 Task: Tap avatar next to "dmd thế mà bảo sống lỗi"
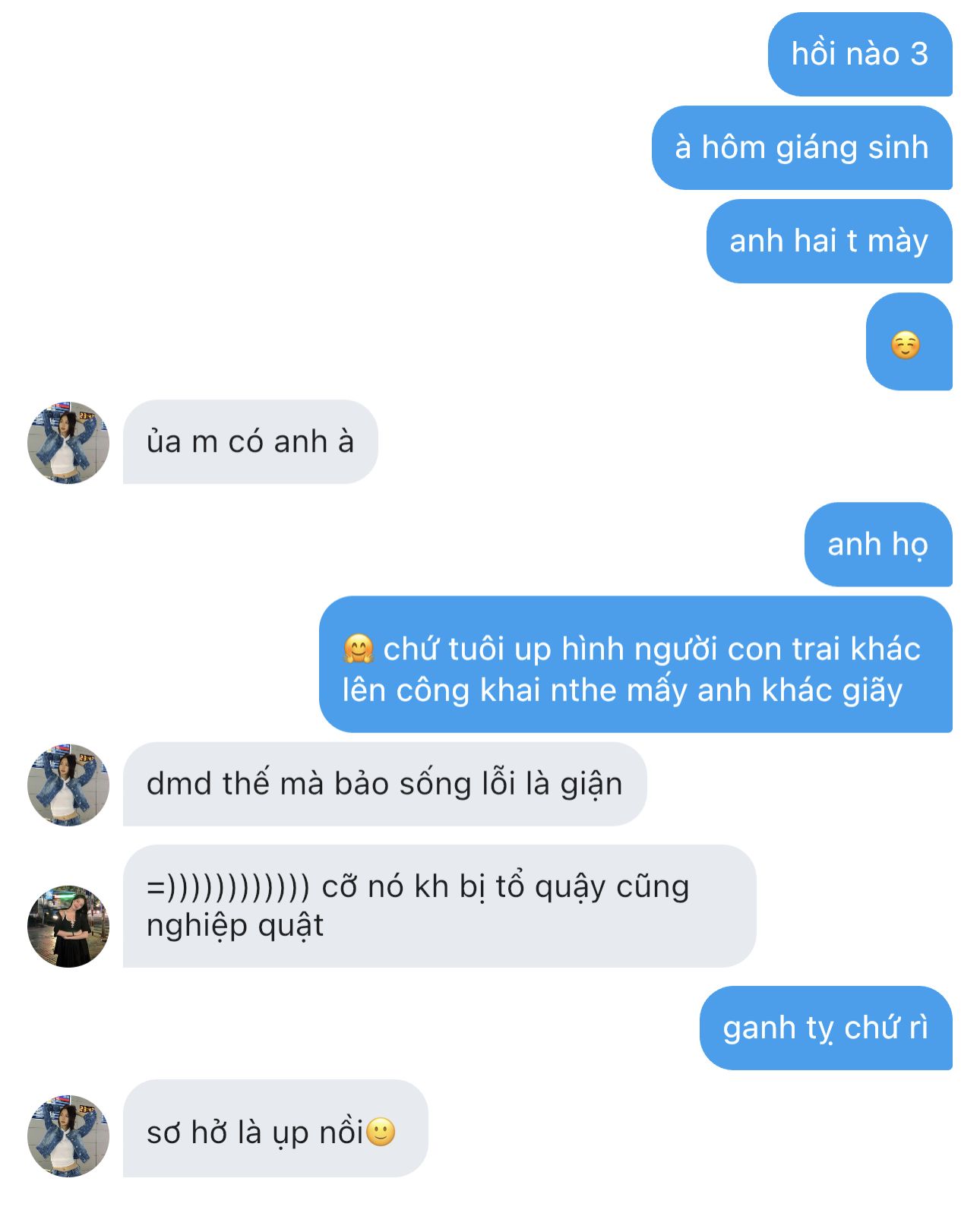point(68,785)
